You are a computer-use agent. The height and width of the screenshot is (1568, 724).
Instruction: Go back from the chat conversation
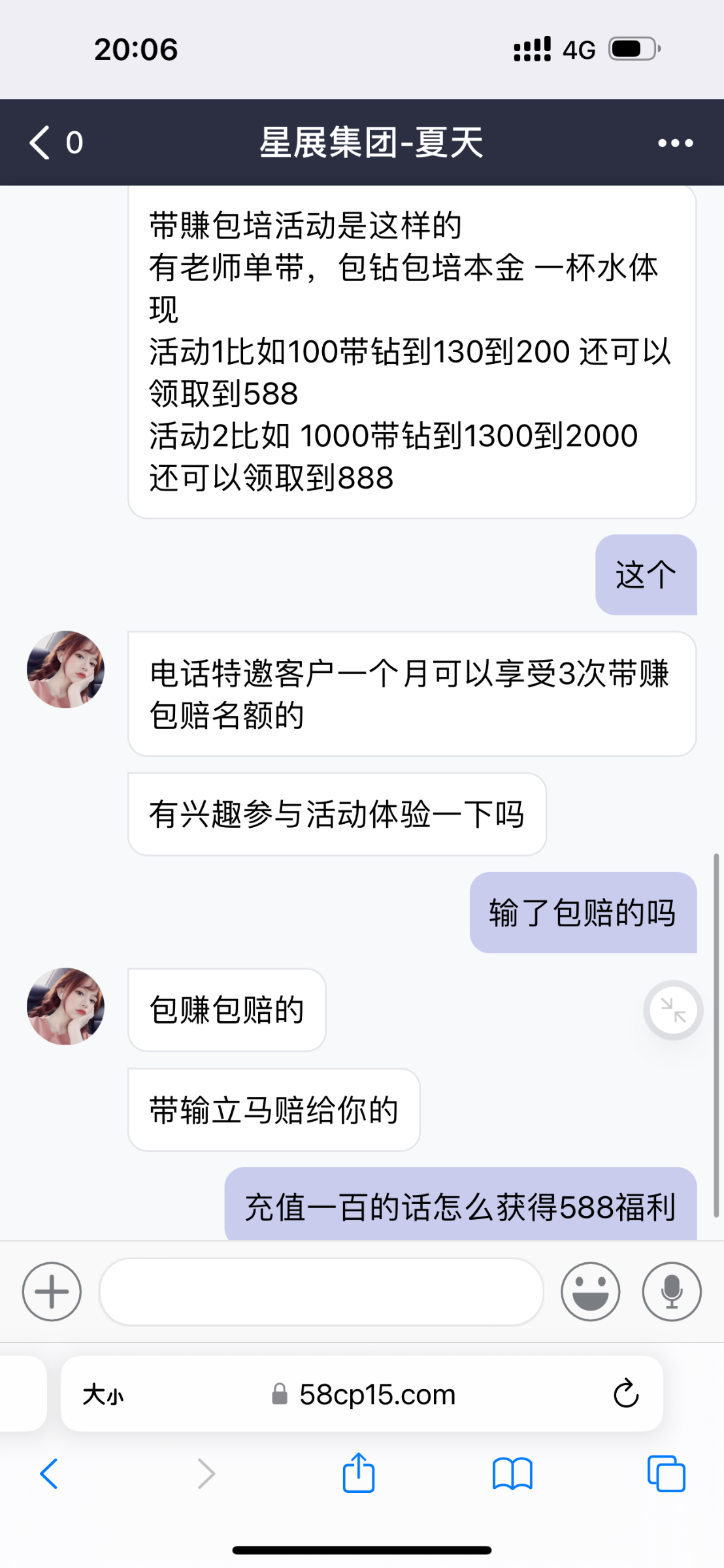point(41,142)
